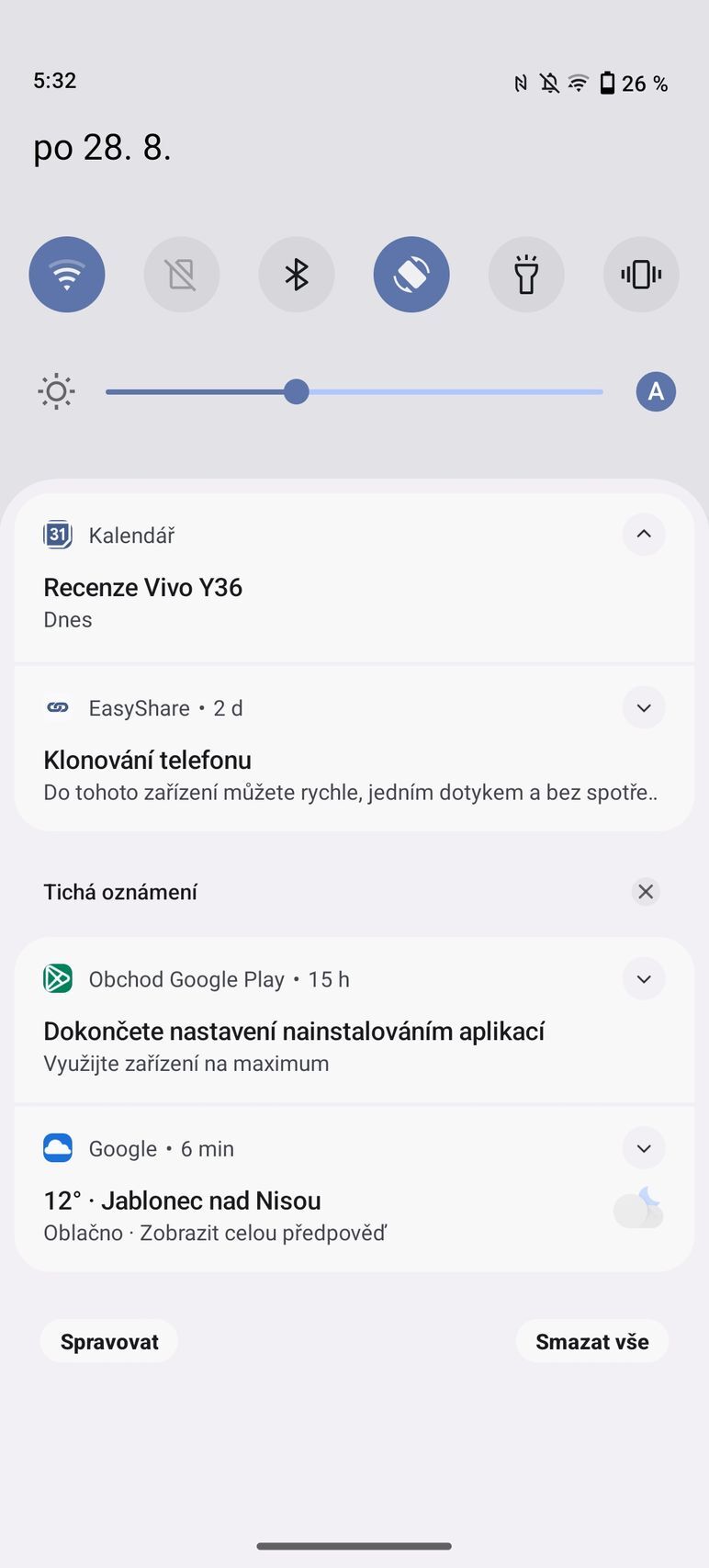Dismiss the Tichá oznámení section

tap(646, 892)
